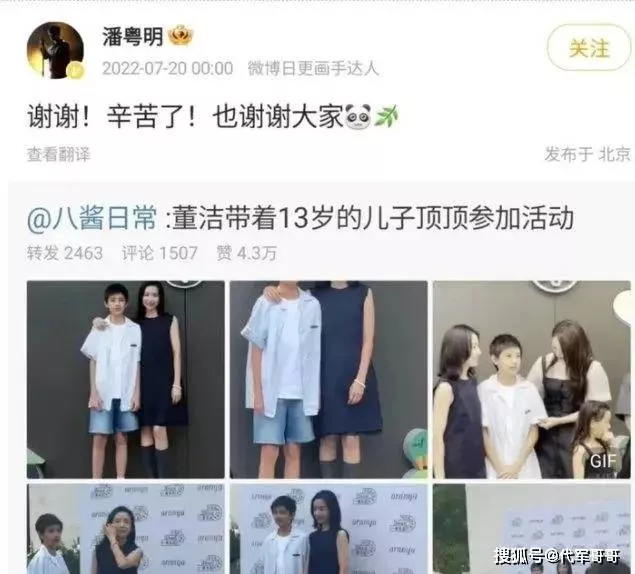Open the @八酱日常 mention link
Image resolution: width=635 pixels, height=574 pixels.
click(92, 219)
